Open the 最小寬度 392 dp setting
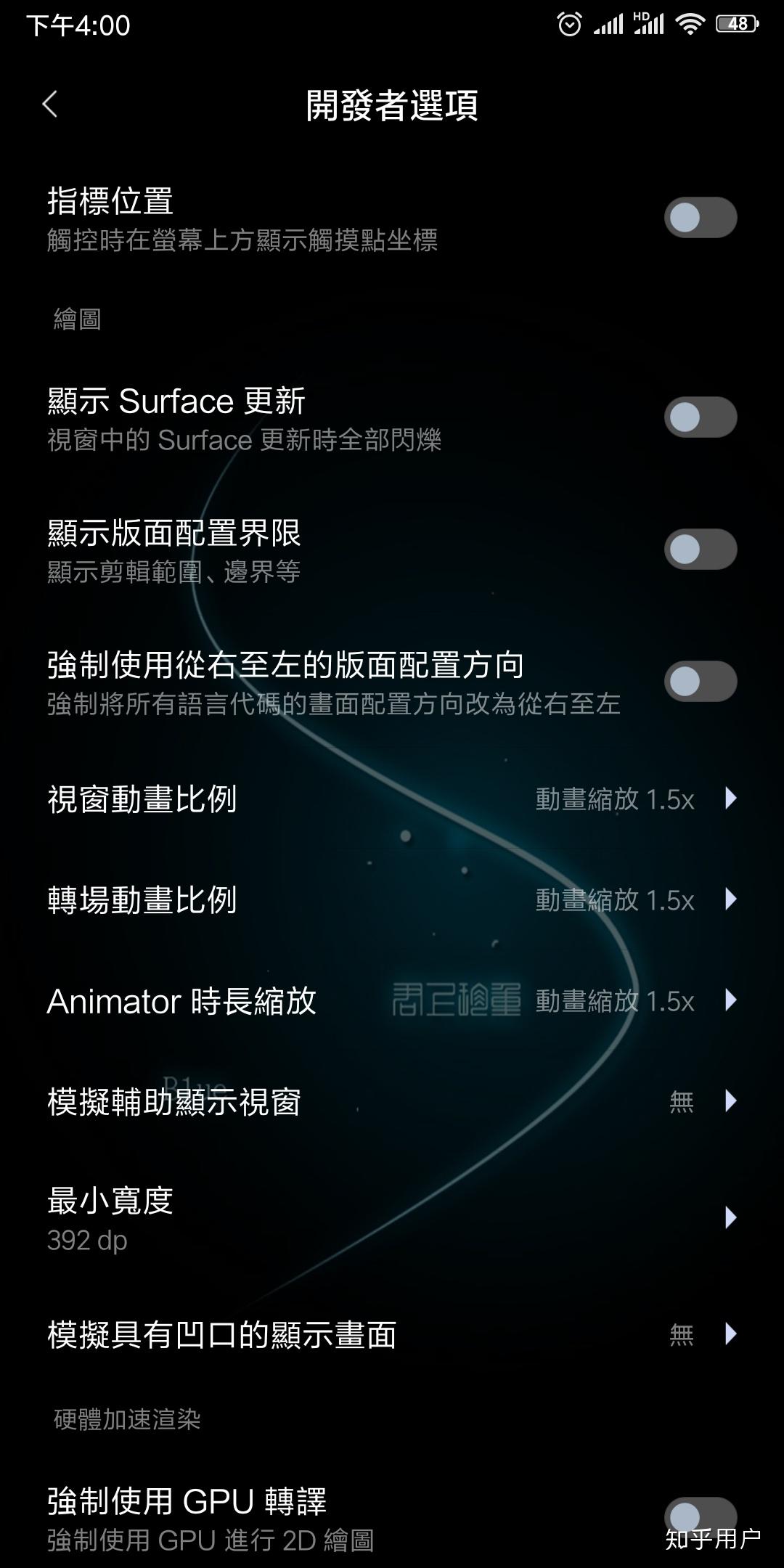 coord(392,1220)
